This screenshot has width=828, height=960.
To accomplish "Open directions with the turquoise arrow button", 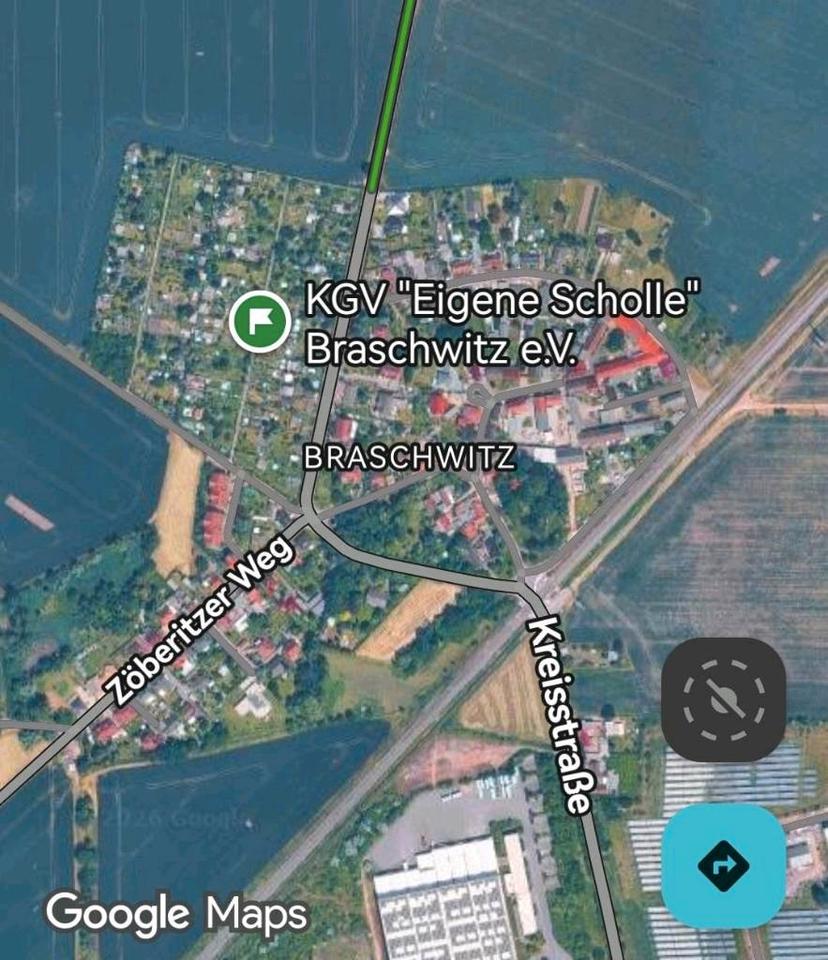I will [x=723, y=865].
